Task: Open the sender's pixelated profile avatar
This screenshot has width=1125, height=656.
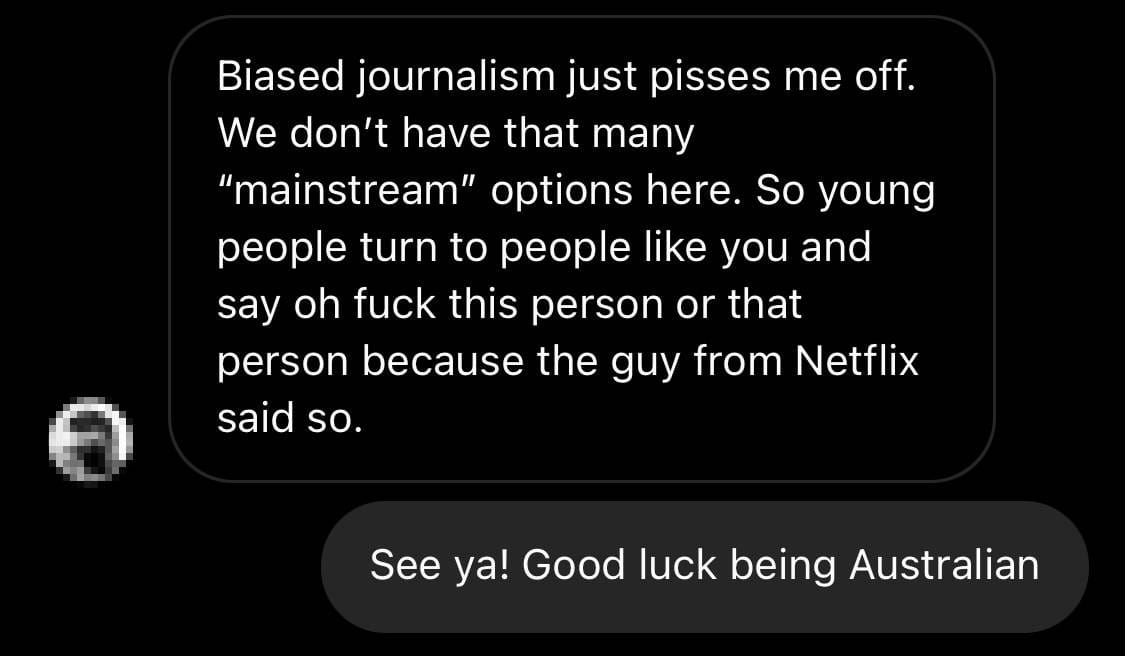Action: (x=90, y=439)
